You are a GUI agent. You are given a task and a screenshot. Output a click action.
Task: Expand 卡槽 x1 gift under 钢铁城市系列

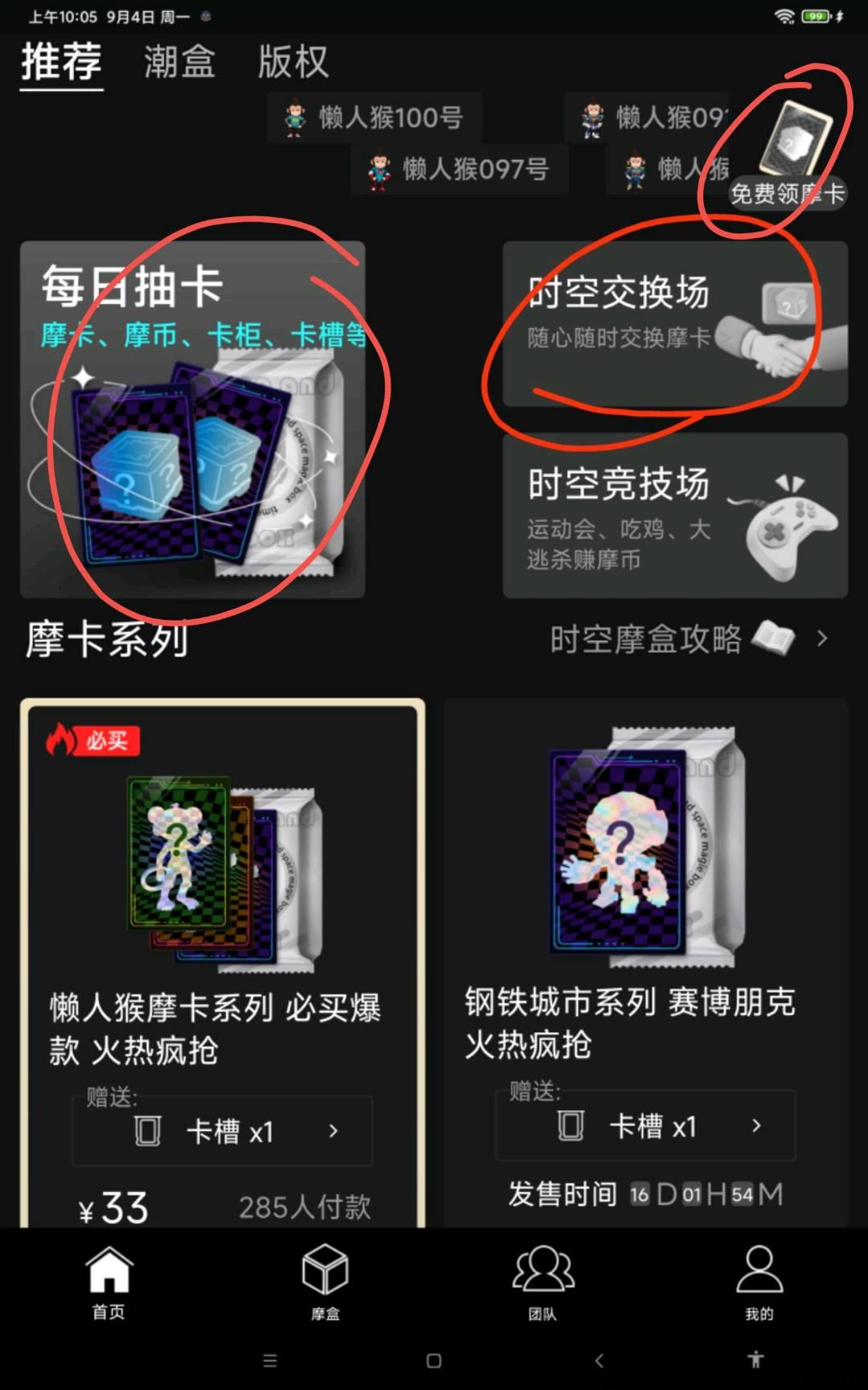point(645,1126)
